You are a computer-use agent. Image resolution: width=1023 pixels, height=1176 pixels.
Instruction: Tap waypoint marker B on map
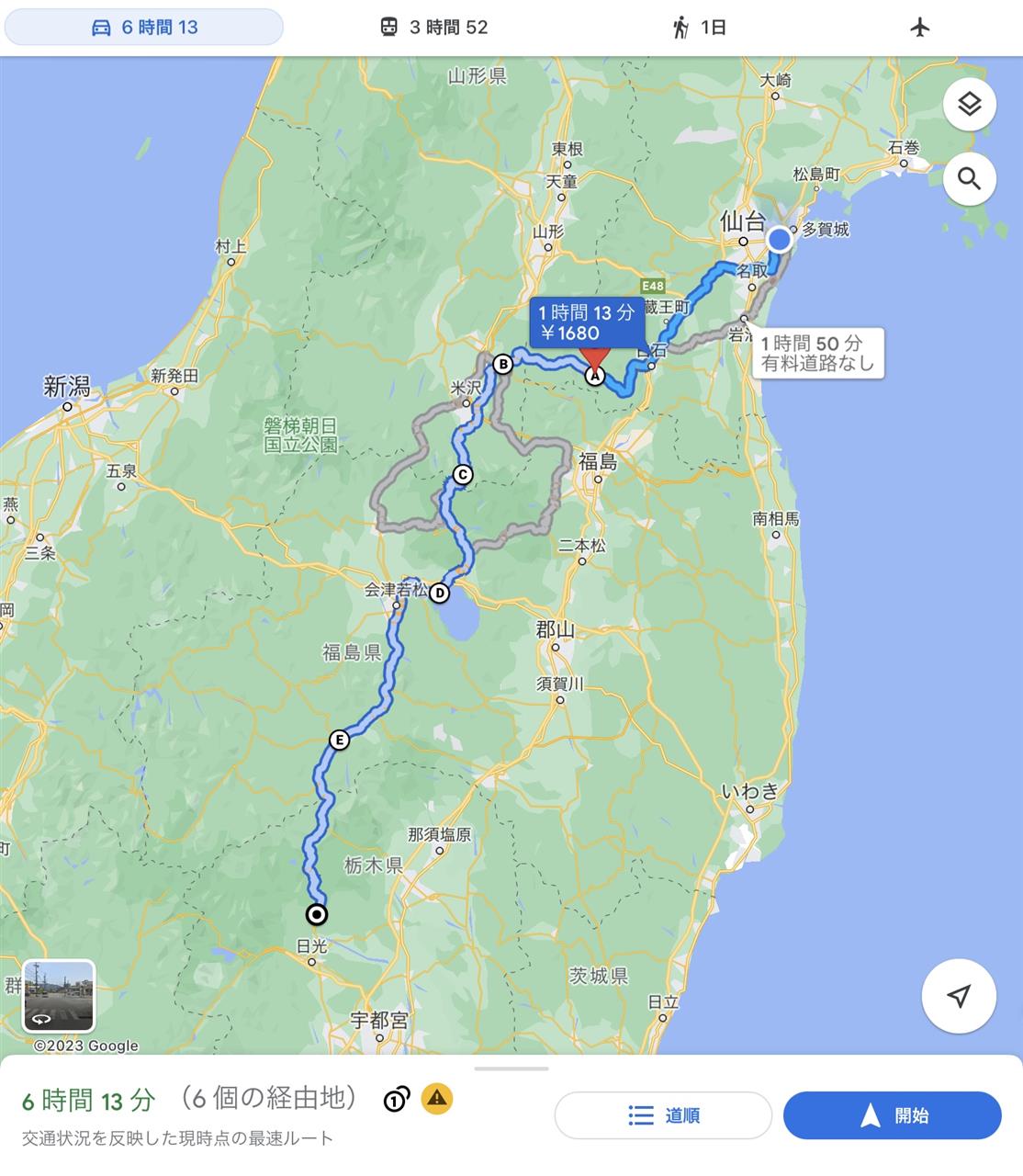(x=503, y=365)
